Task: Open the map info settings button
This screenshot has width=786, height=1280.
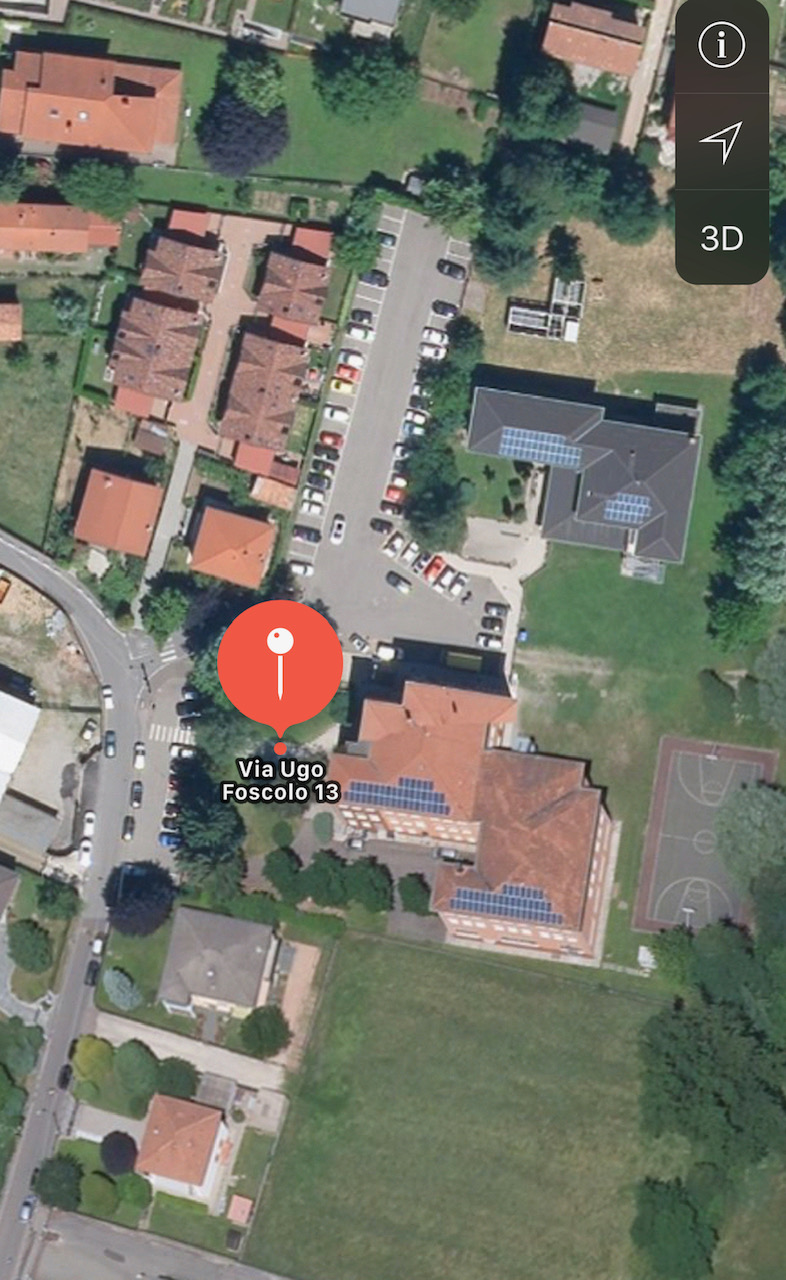Action: coord(722,46)
